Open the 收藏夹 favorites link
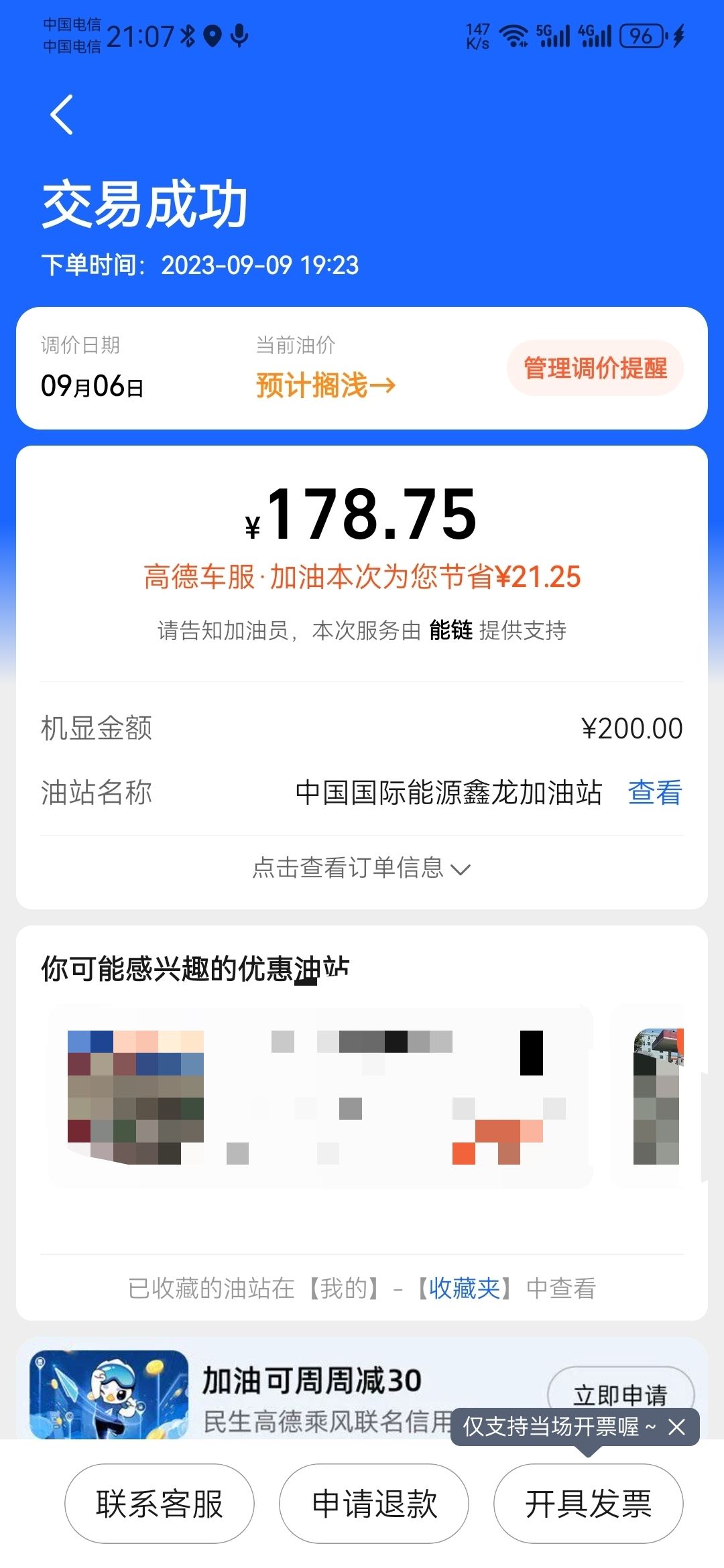 [x=464, y=1288]
